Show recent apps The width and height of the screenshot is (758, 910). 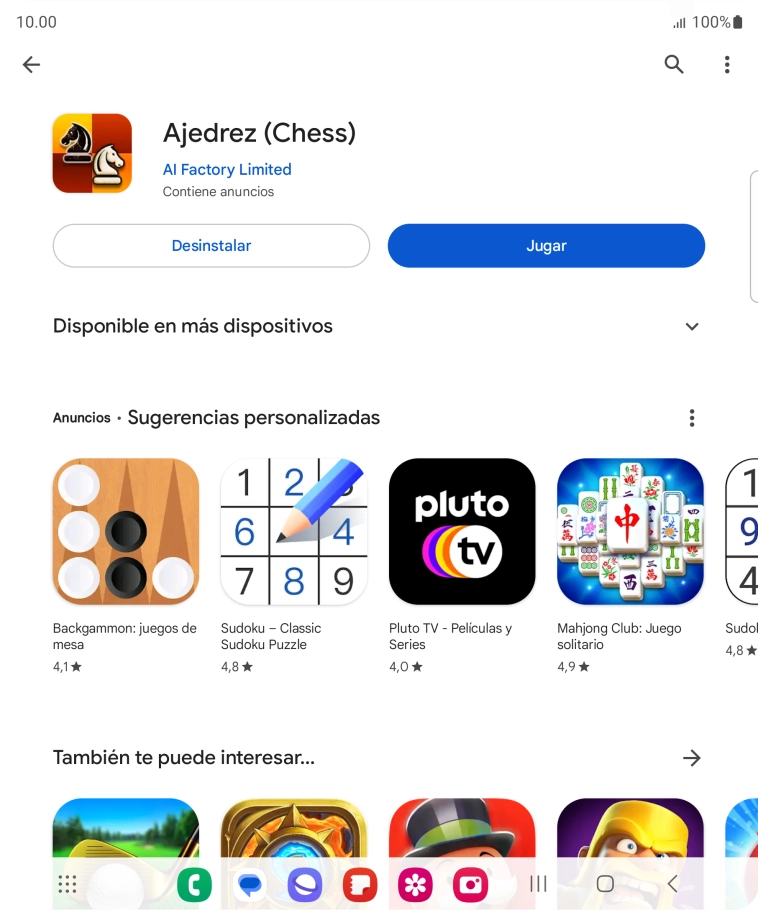tap(538, 884)
